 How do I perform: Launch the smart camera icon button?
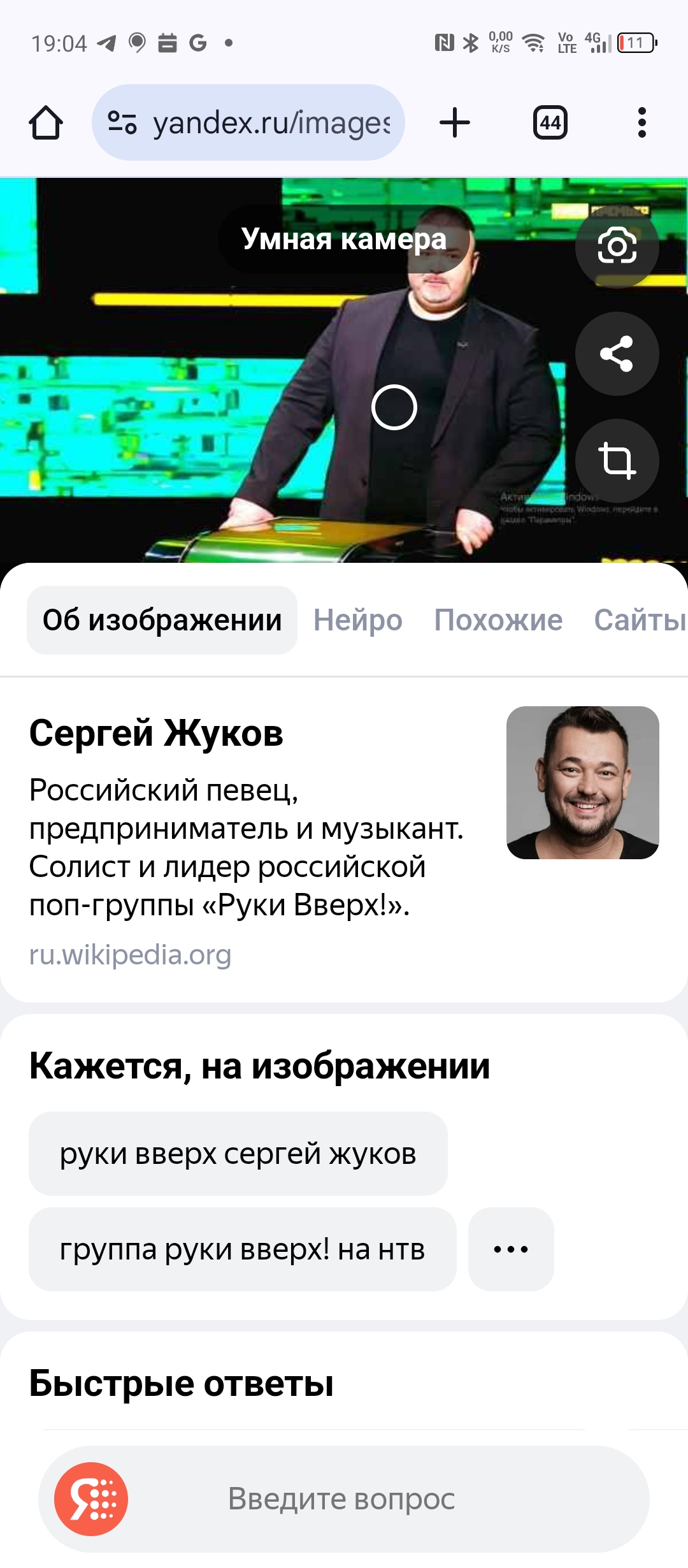click(617, 246)
